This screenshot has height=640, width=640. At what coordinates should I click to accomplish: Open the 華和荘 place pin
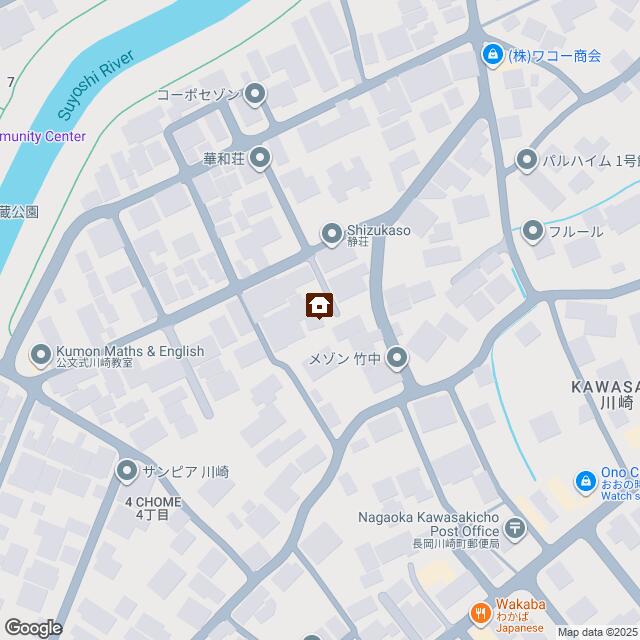[x=260, y=157]
